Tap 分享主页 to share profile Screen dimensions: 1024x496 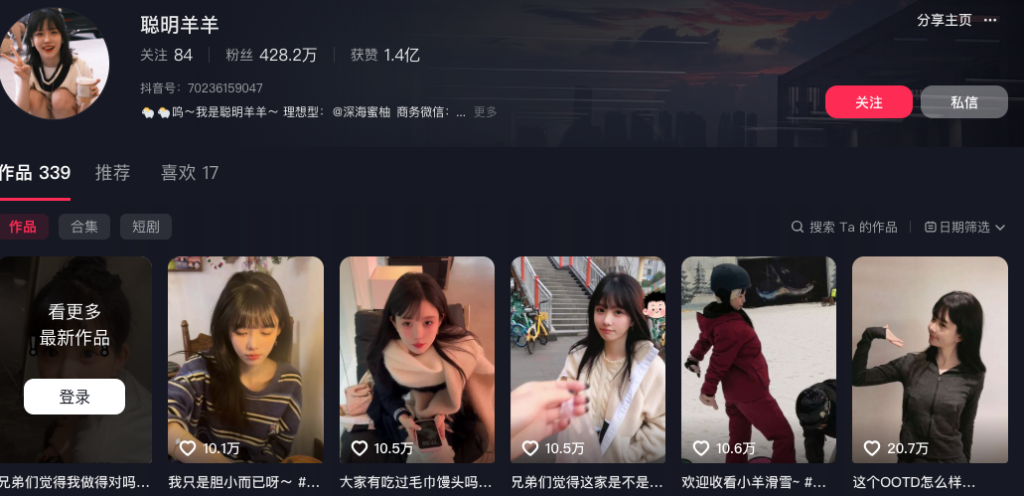point(944,20)
